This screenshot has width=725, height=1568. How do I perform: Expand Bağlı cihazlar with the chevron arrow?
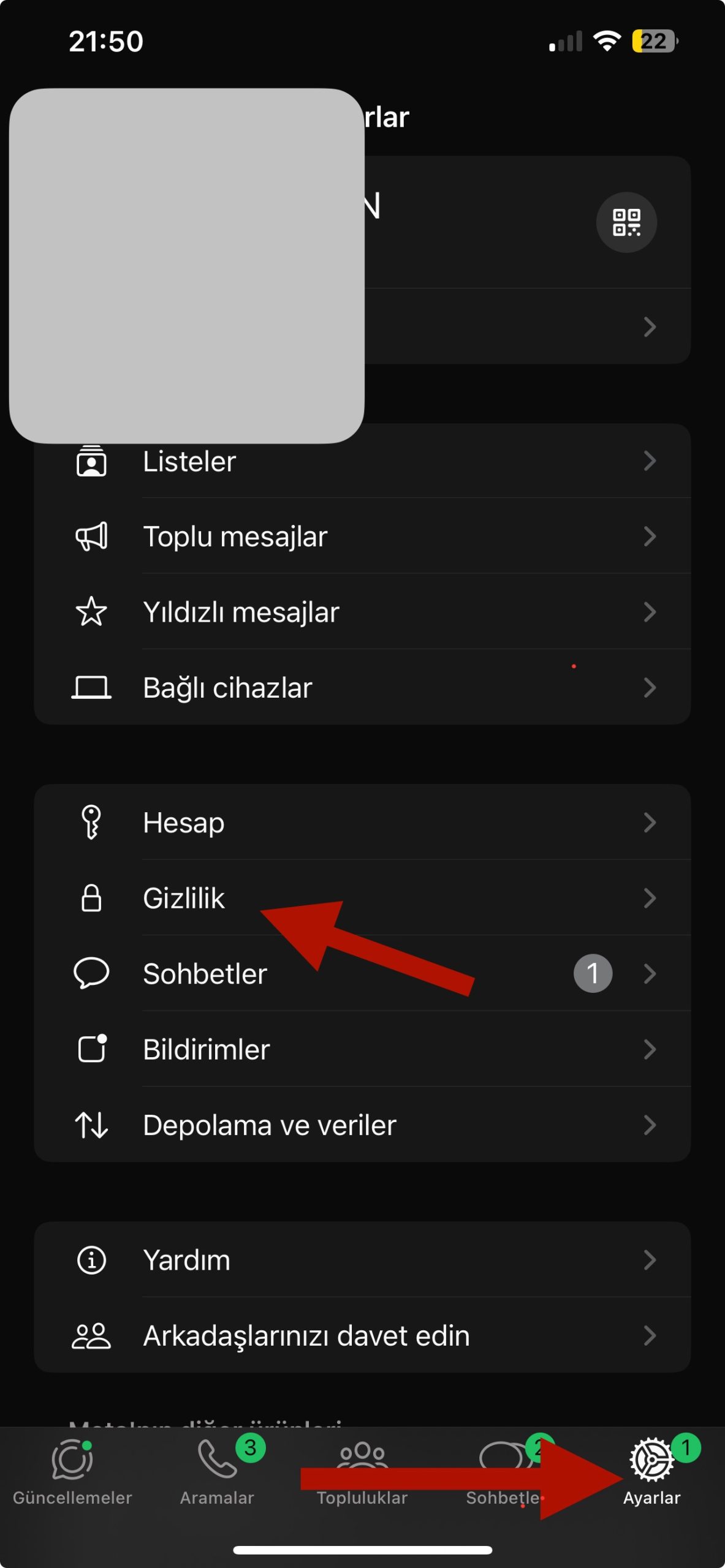[650, 687]
